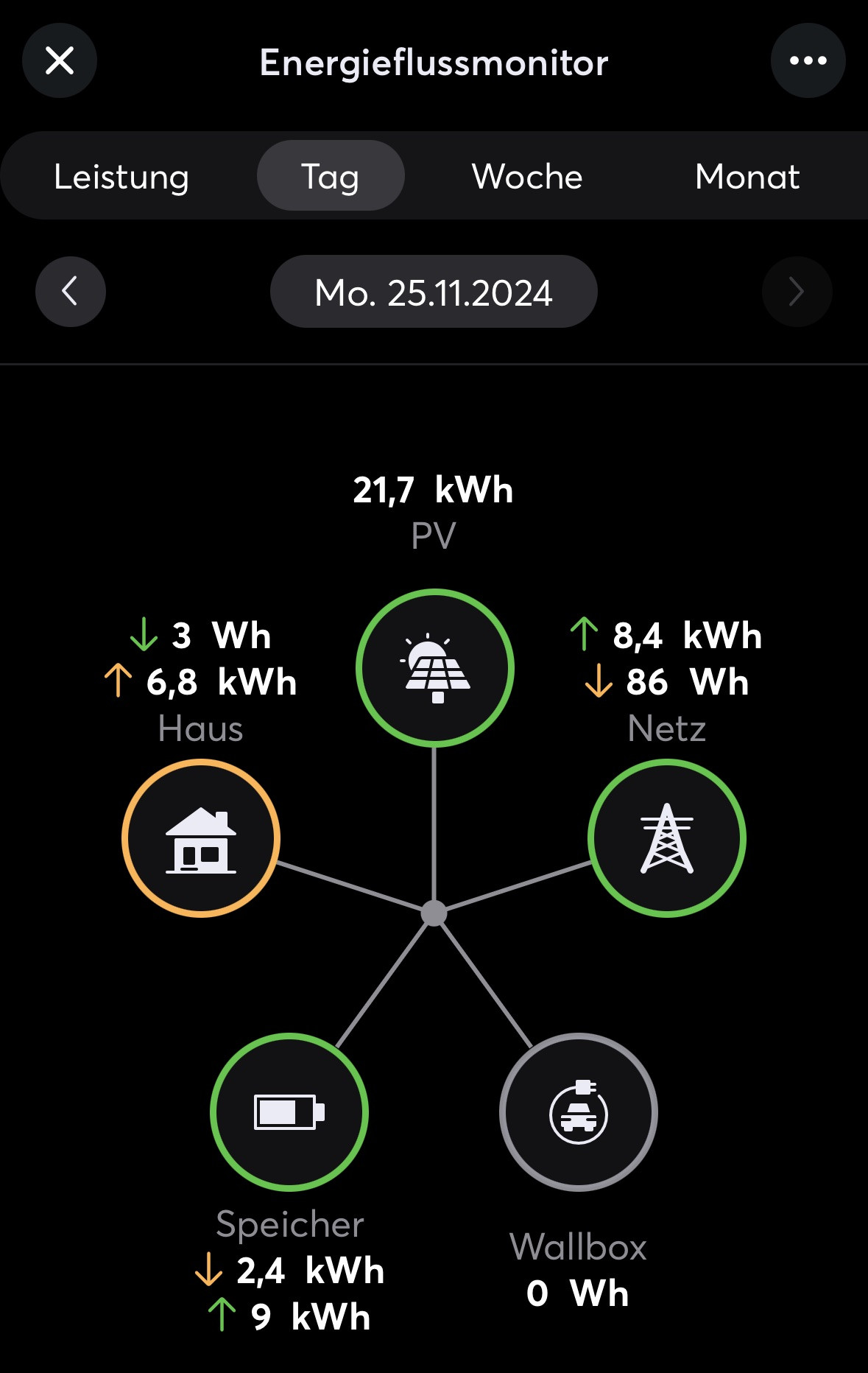The image size is (868, 1373).
Task: Go to the previous day
Action: [x=71, y=292]
